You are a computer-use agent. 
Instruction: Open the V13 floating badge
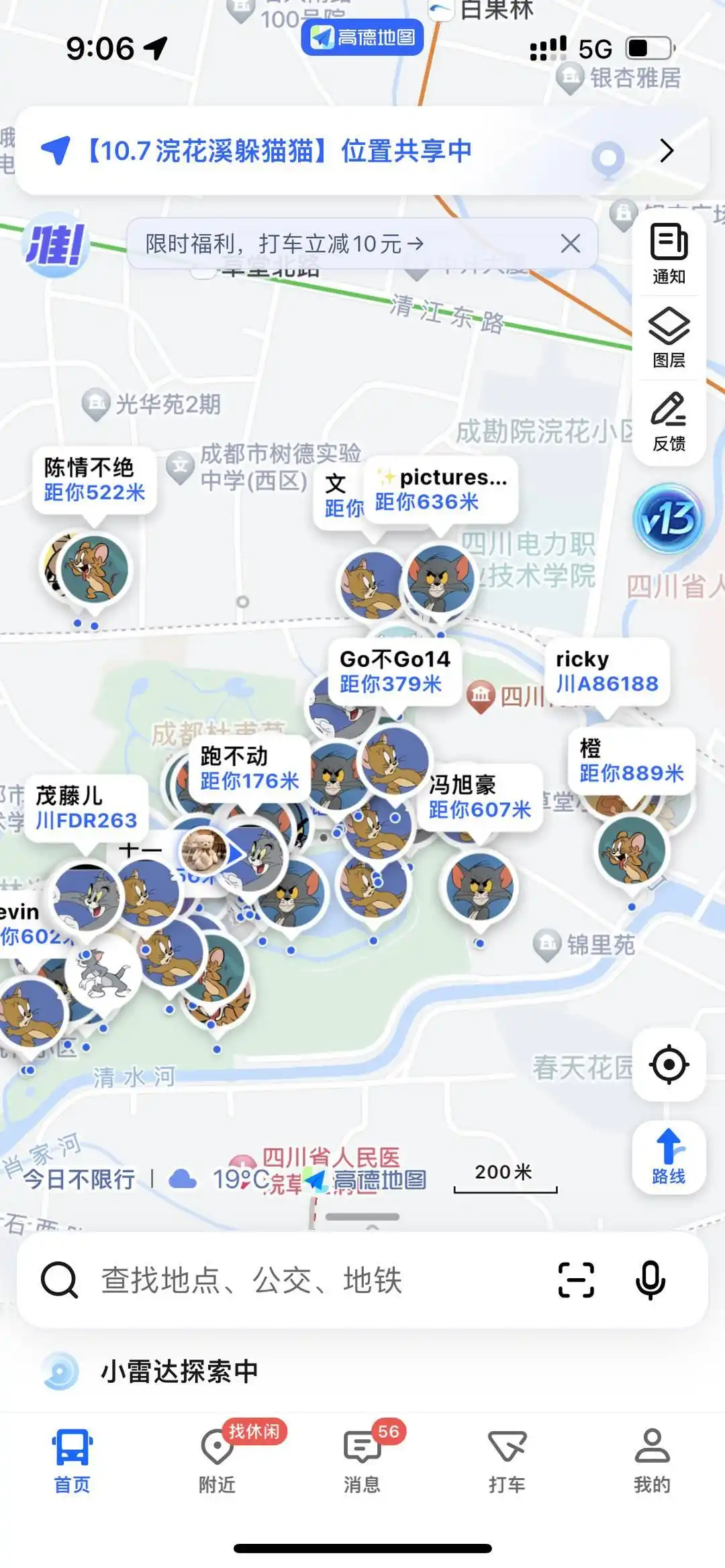(x=668, y=519)
